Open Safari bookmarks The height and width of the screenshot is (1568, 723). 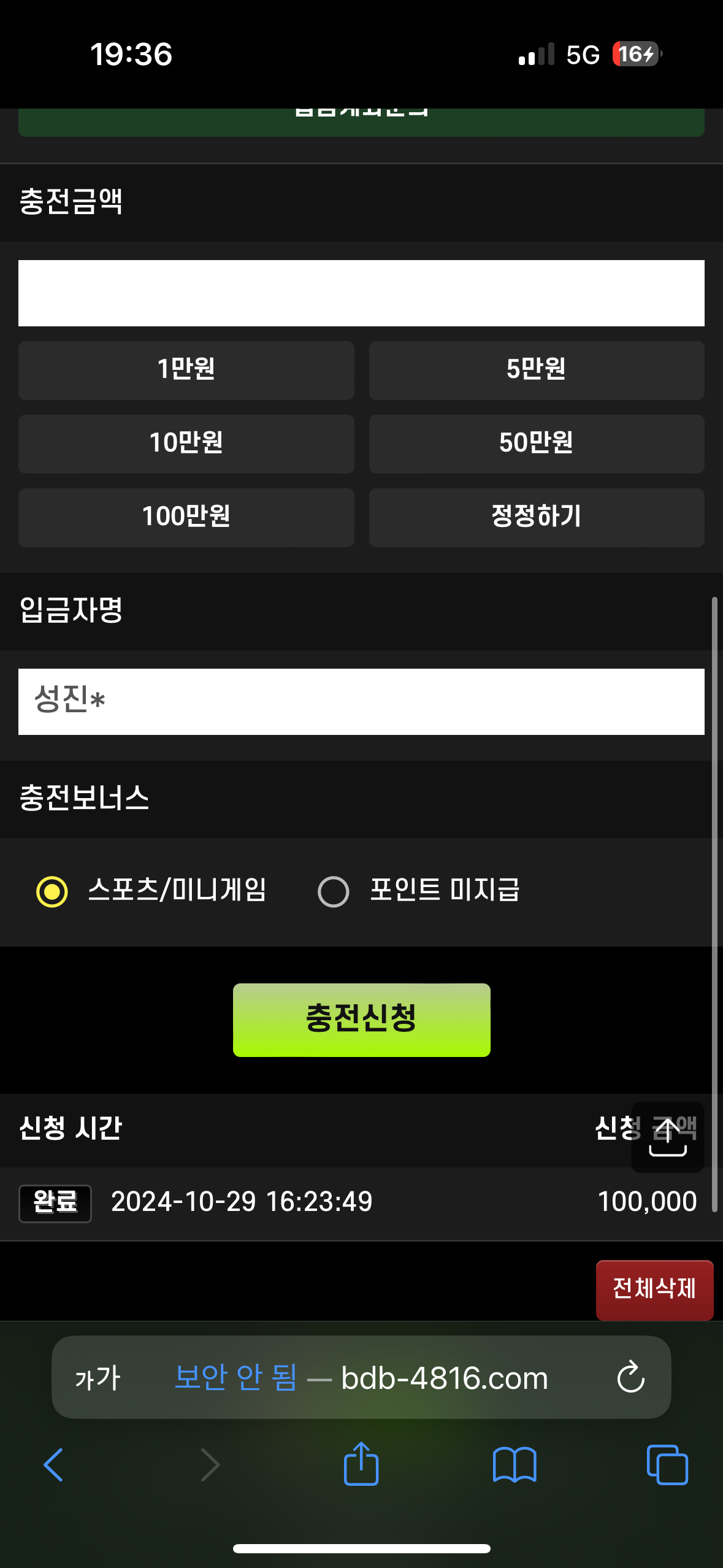(515, 1465)
